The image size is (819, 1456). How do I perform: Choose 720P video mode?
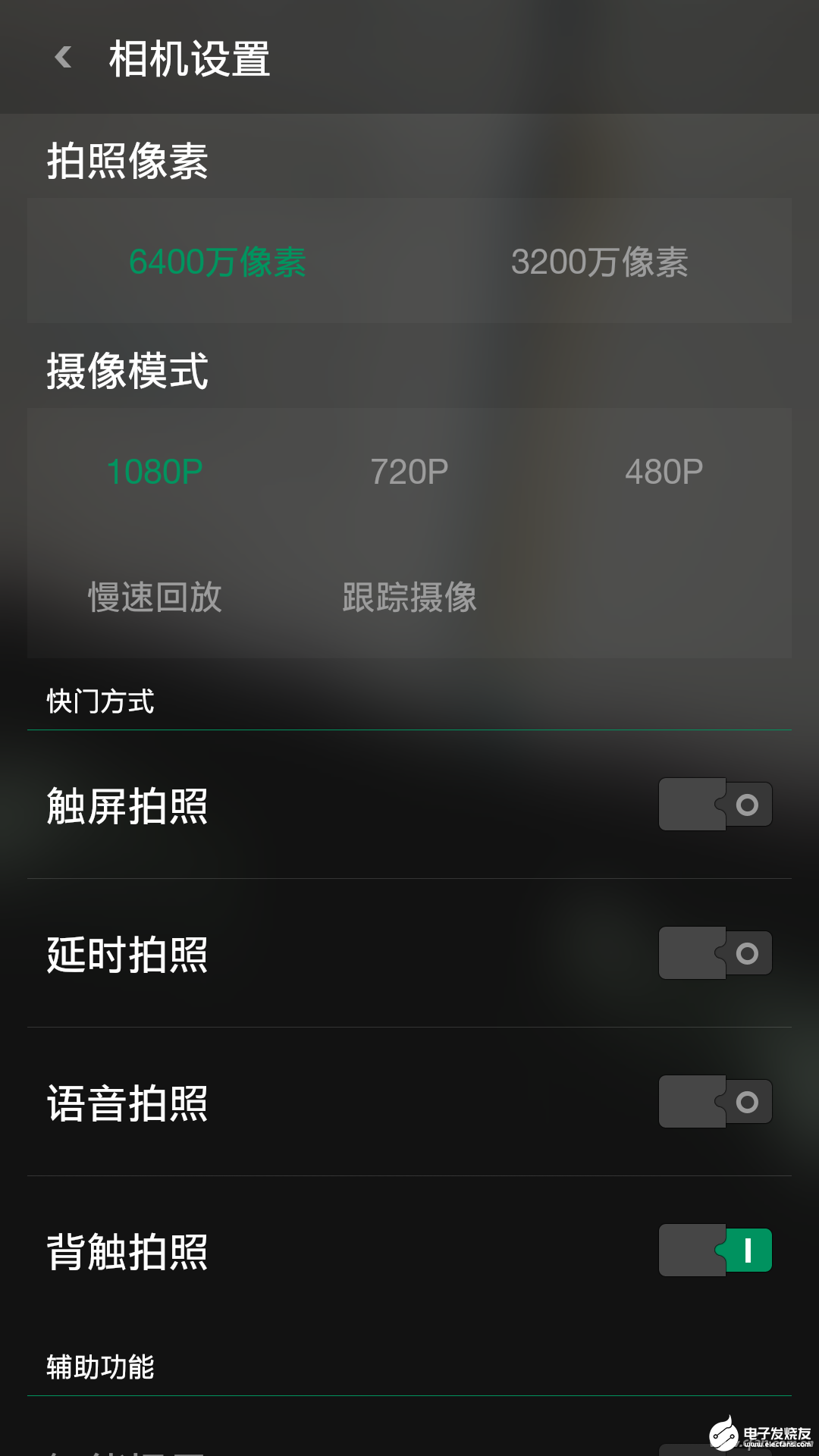coord(409,472)
